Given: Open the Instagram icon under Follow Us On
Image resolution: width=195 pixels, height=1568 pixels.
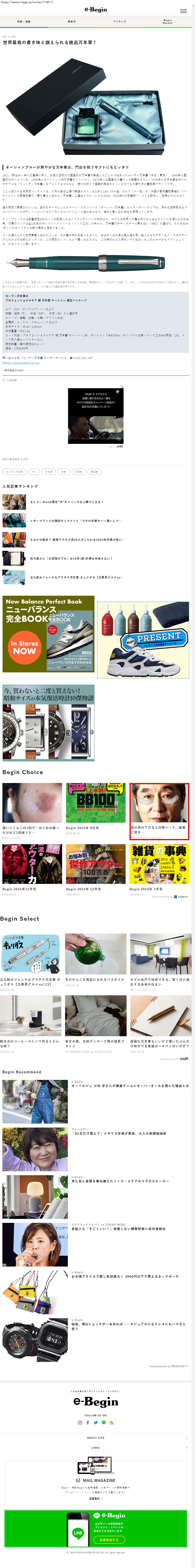Looking at the screenshot, I should click(80, 1422).
